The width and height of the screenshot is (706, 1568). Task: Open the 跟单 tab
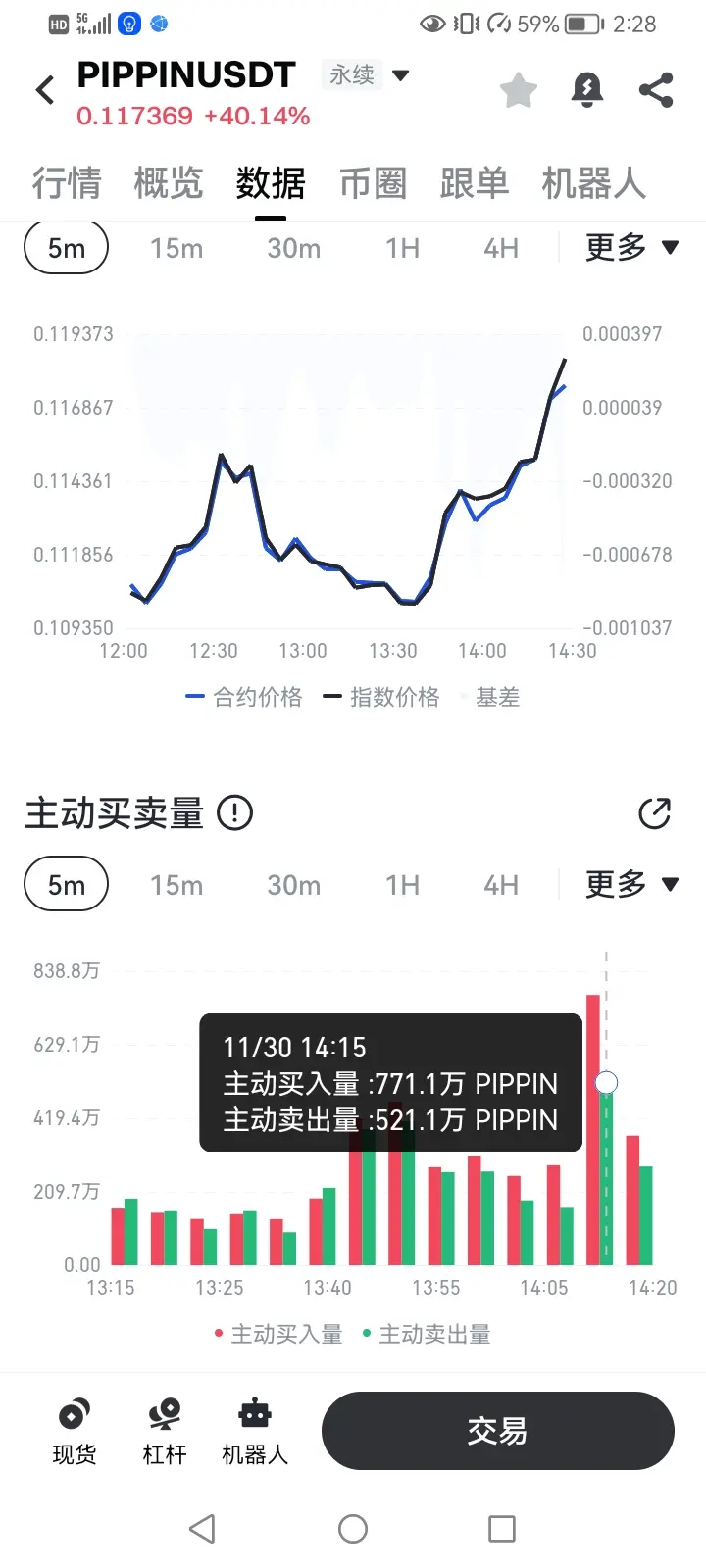(475, 183)
